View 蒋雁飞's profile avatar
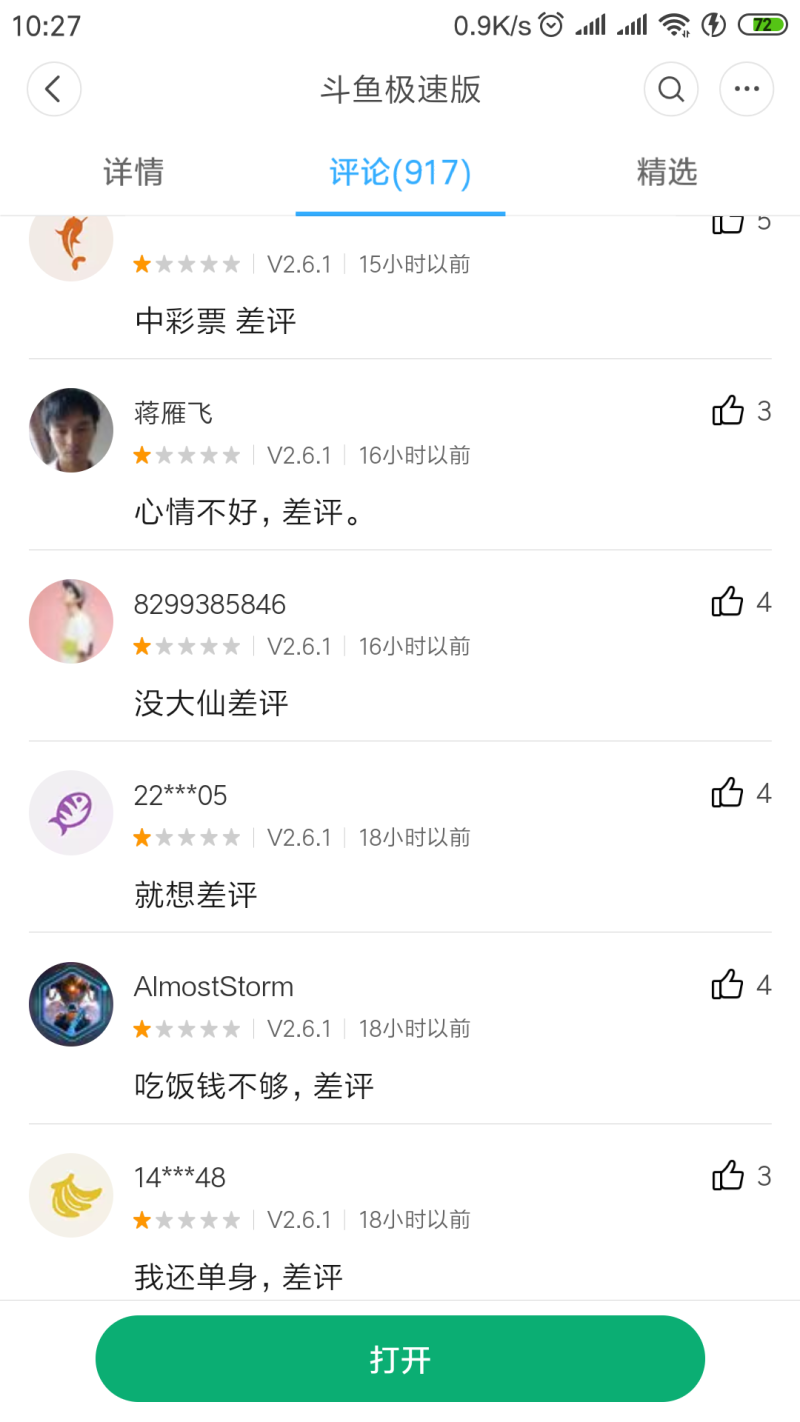The image size is (800, 1422). point(71,430)
